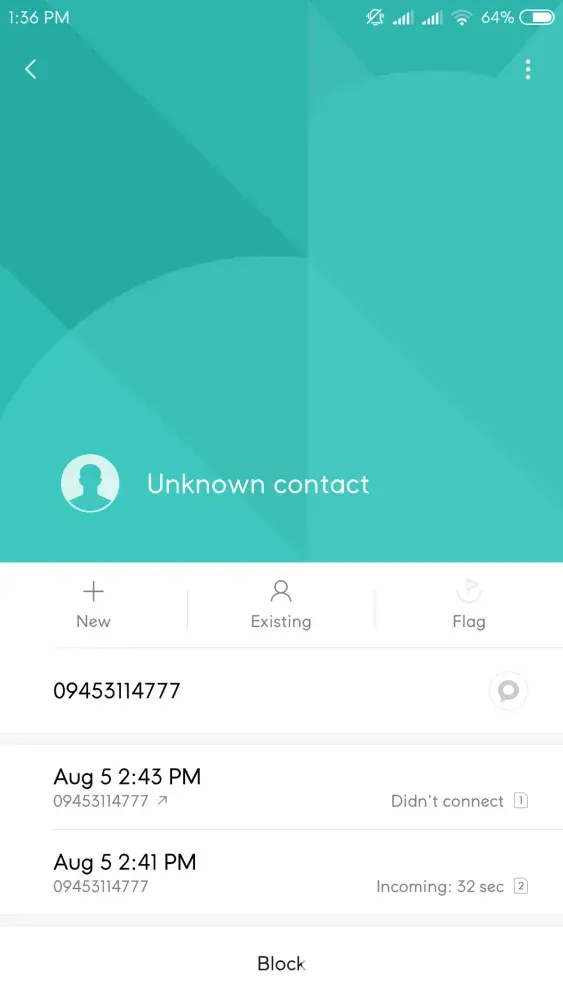Send a message to 09453114777
Image resolution: width=563 pixels, height=1000 pixels.
click(508, 691)
